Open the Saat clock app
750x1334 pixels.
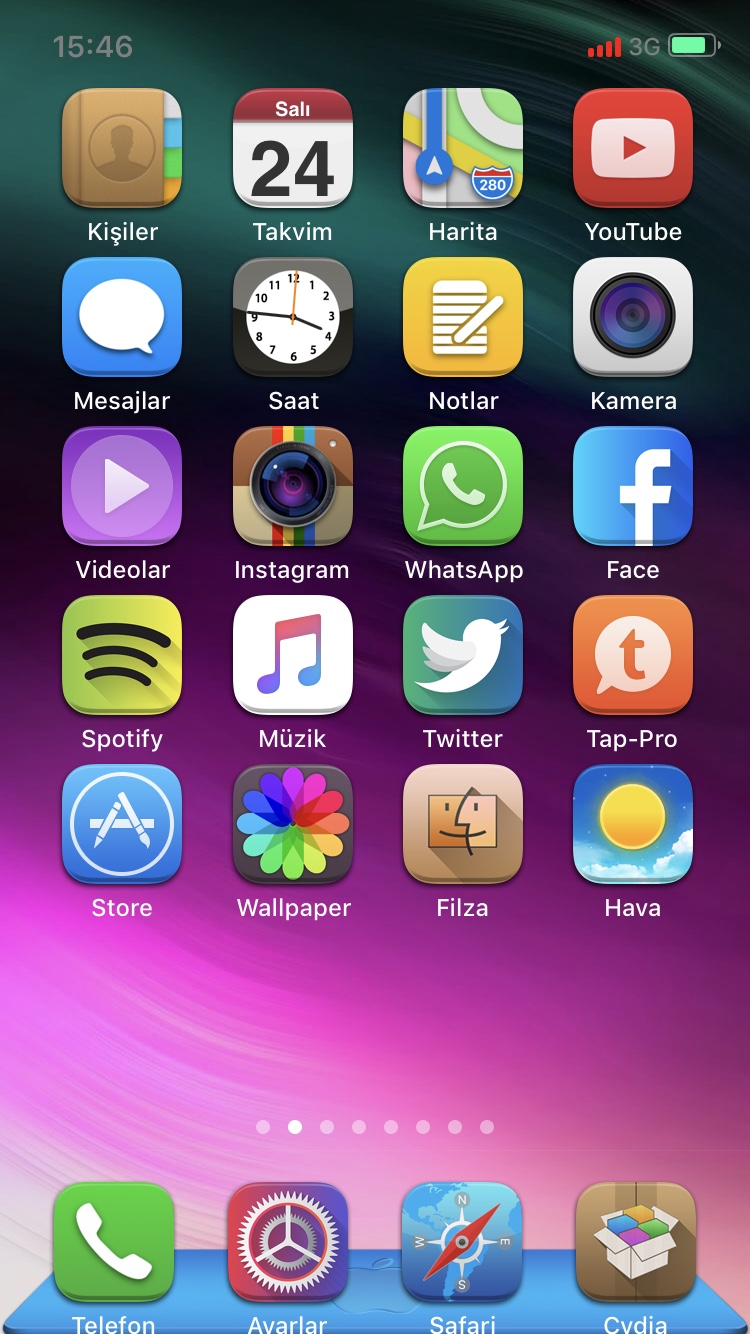pyautogui.click(x=292, y=318)
